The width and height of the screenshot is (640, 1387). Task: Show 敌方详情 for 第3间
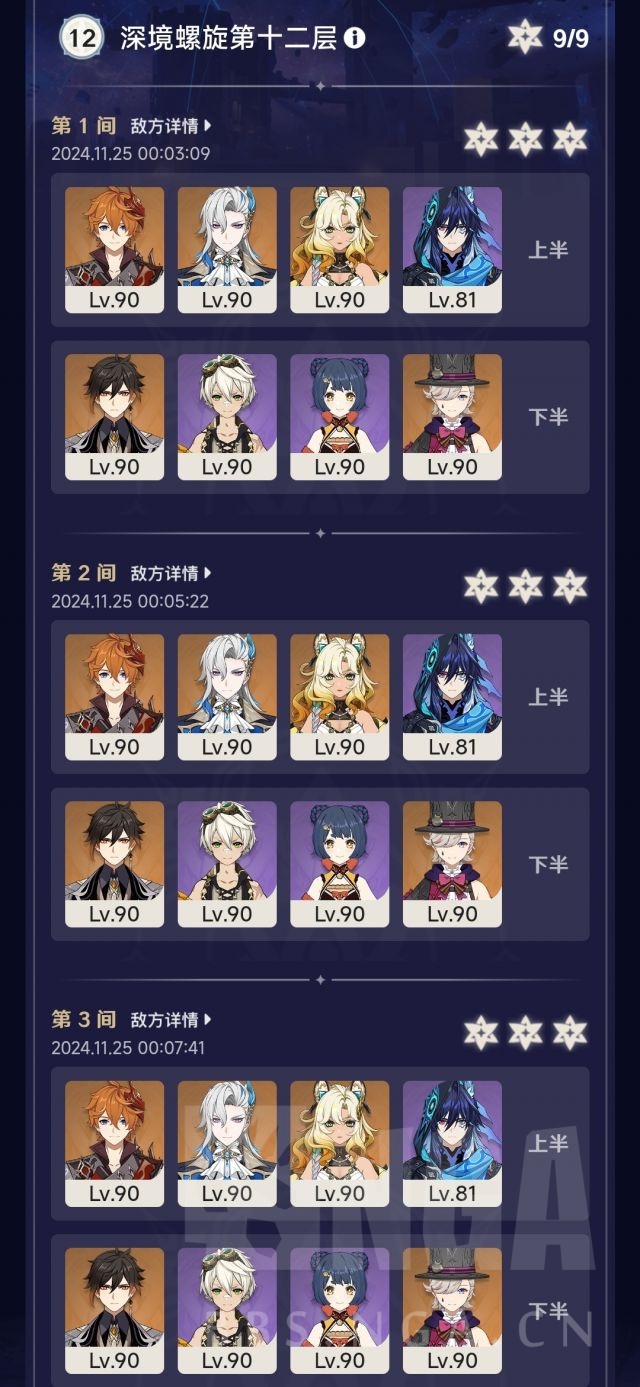coord(171,1020)
